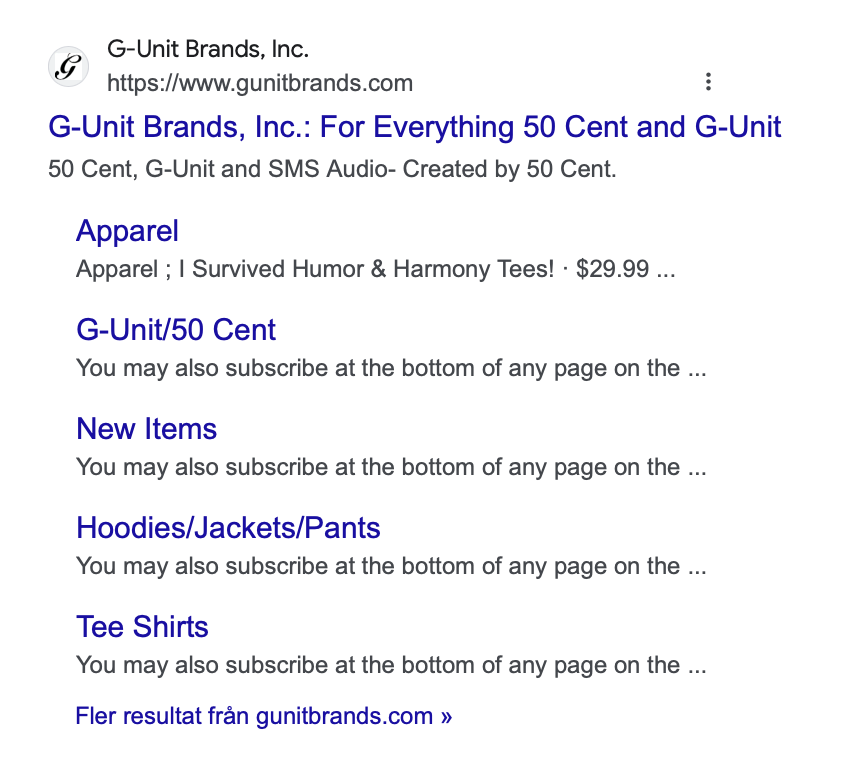Image resolution: width=852 pixels, height=778 pixels.
Task: Go to the G-Unit/50 Cent sitelink
Action: pyautogui.click(x=176, y=330)
